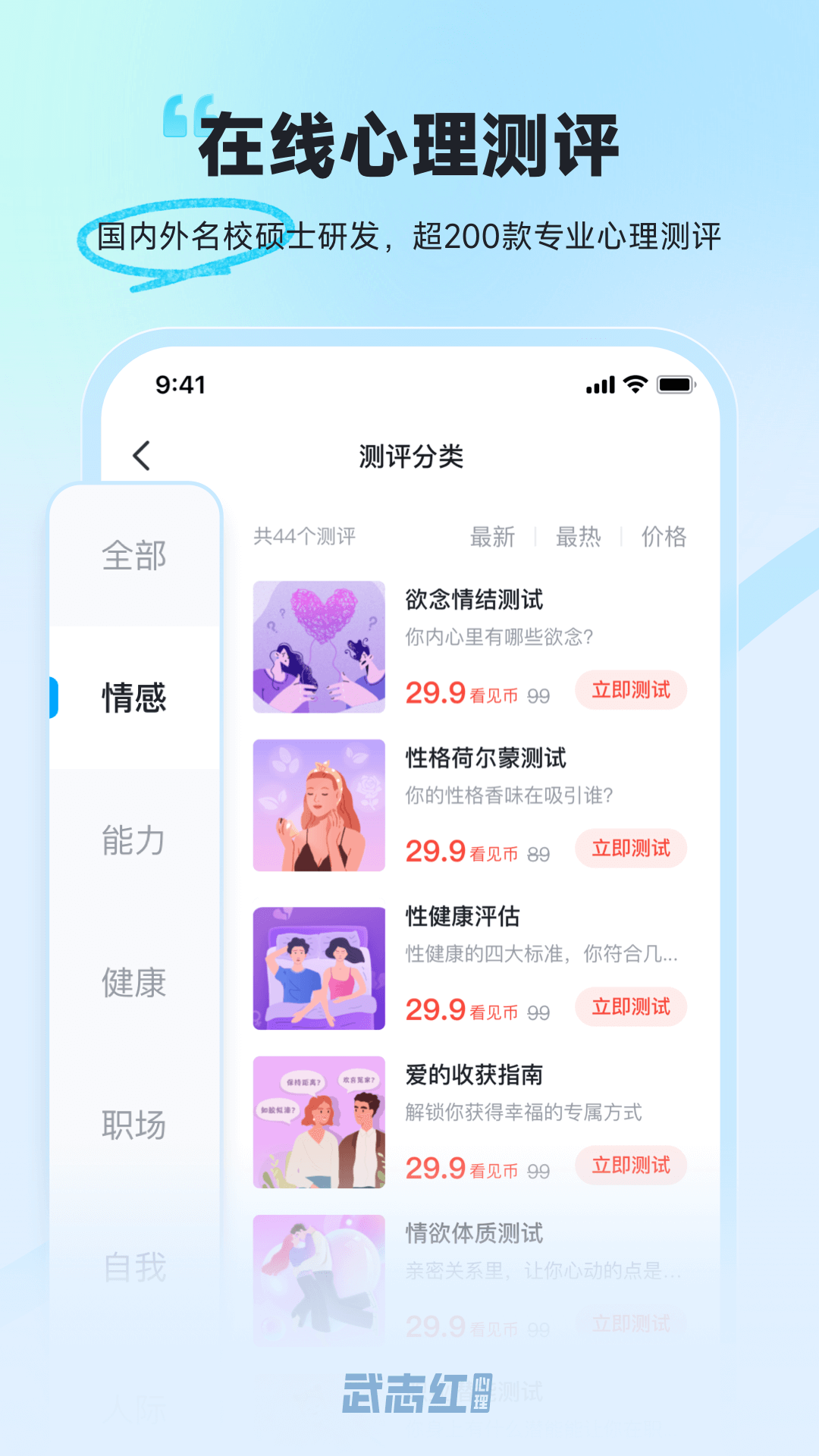Viewport: 819px width, 1456px height.
Task: Tap 立即测试 for 性健康评估
Action: click(x=631, y=1007)
